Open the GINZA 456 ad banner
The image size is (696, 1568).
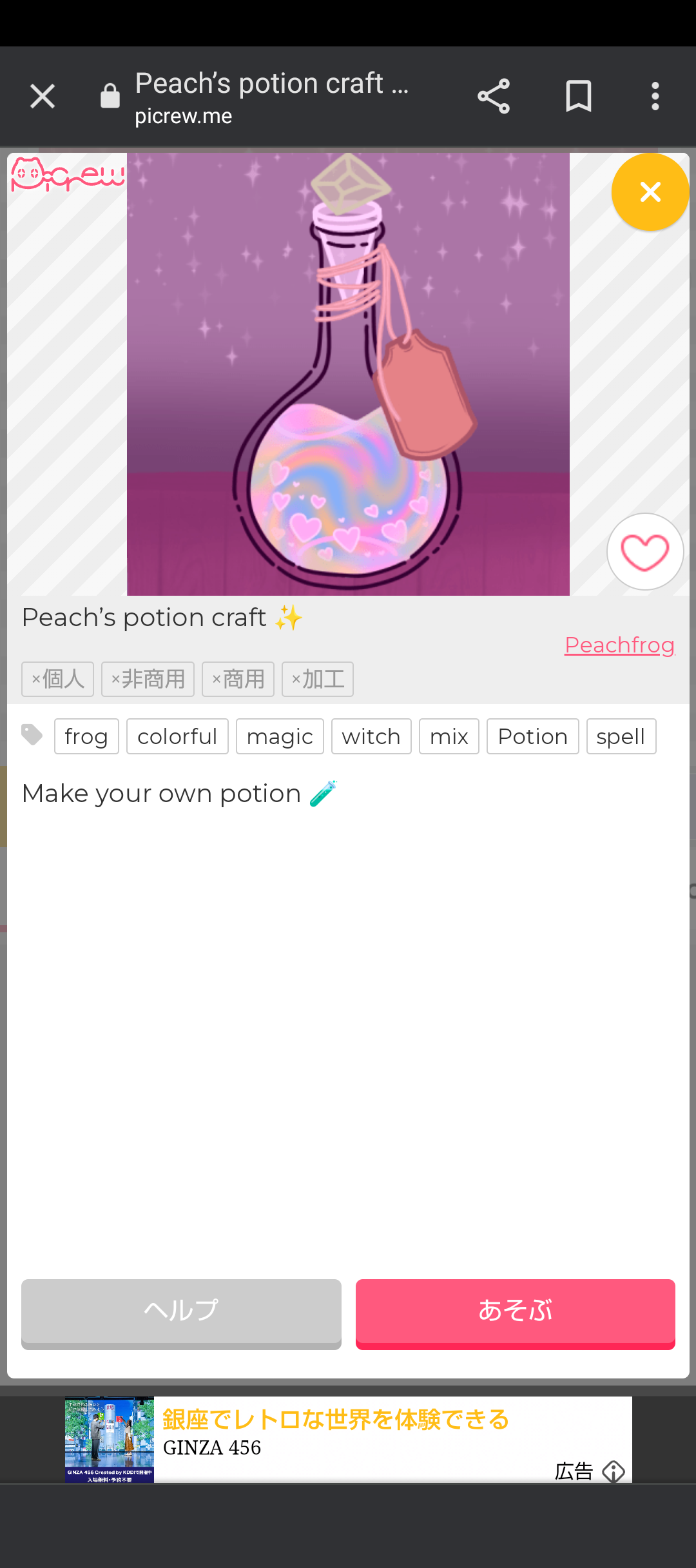coord(335,1433)
